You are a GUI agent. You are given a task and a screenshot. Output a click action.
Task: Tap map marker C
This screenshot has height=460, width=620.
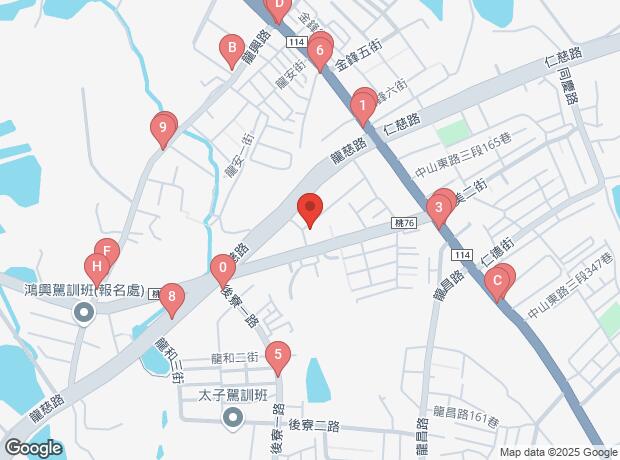[x=495, y=281]
